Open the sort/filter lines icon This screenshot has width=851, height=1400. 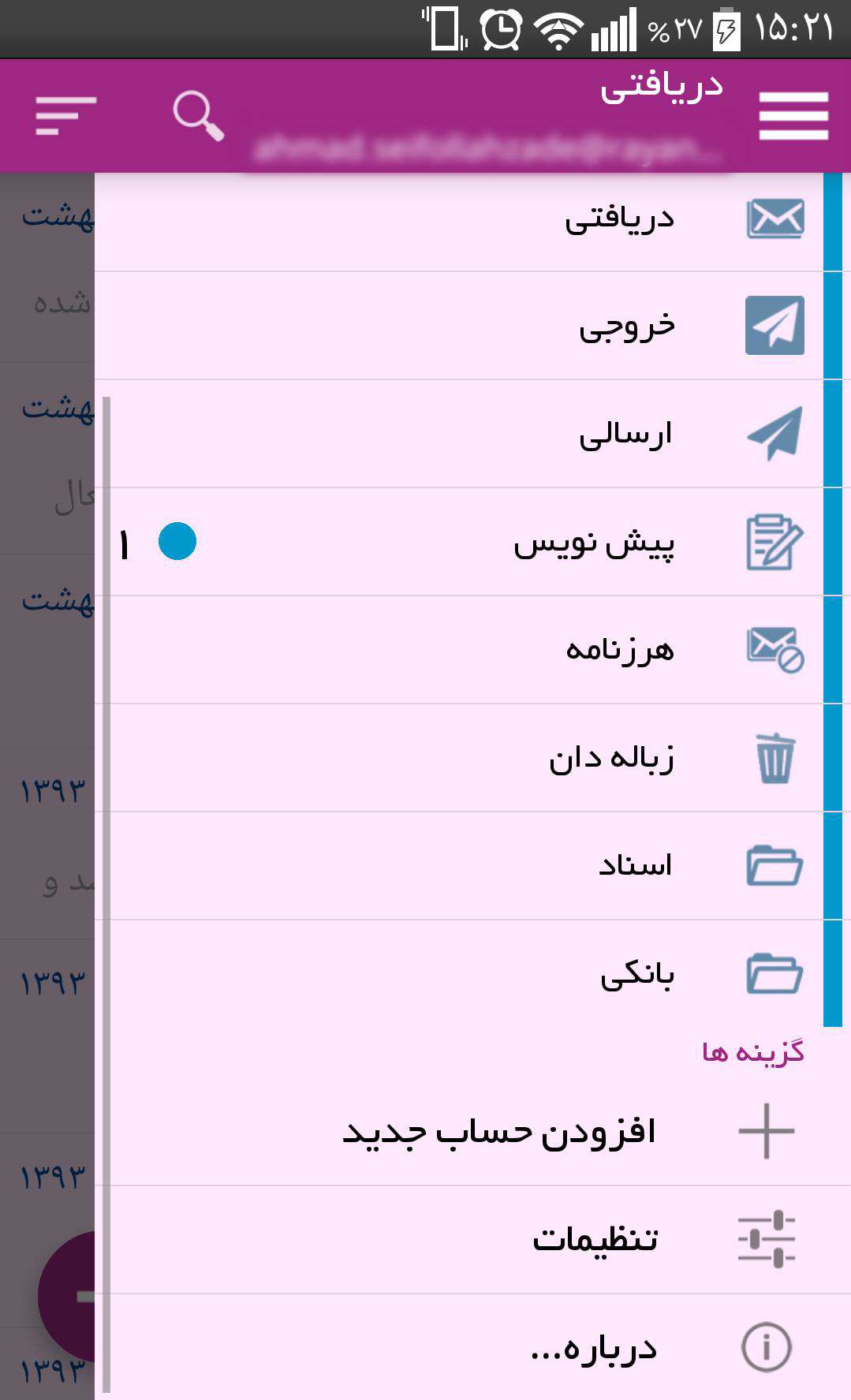(x=65, y=115)
